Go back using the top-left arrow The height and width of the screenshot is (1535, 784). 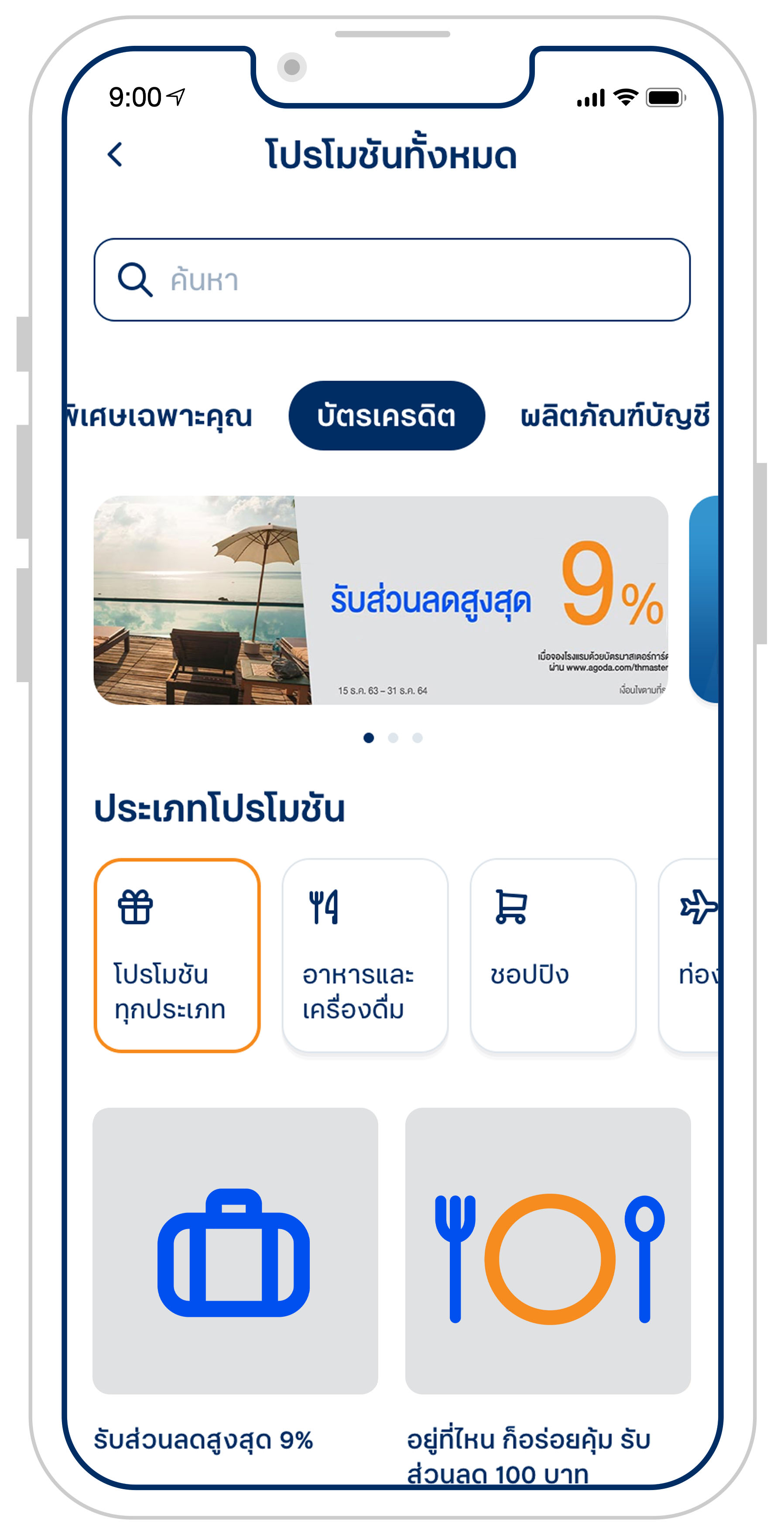(x=115, y=155)
